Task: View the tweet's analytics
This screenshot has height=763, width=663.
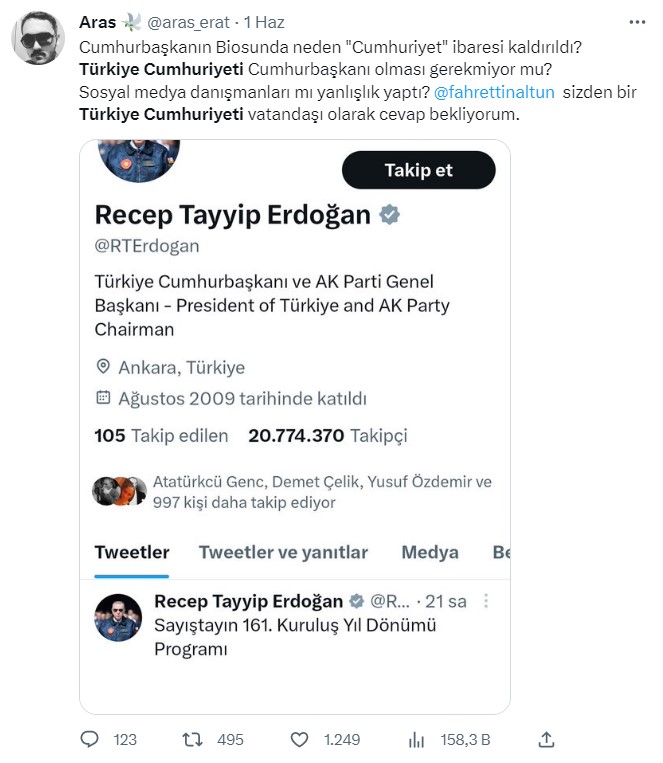Action: pyautogui.click(x=417, y=740)
